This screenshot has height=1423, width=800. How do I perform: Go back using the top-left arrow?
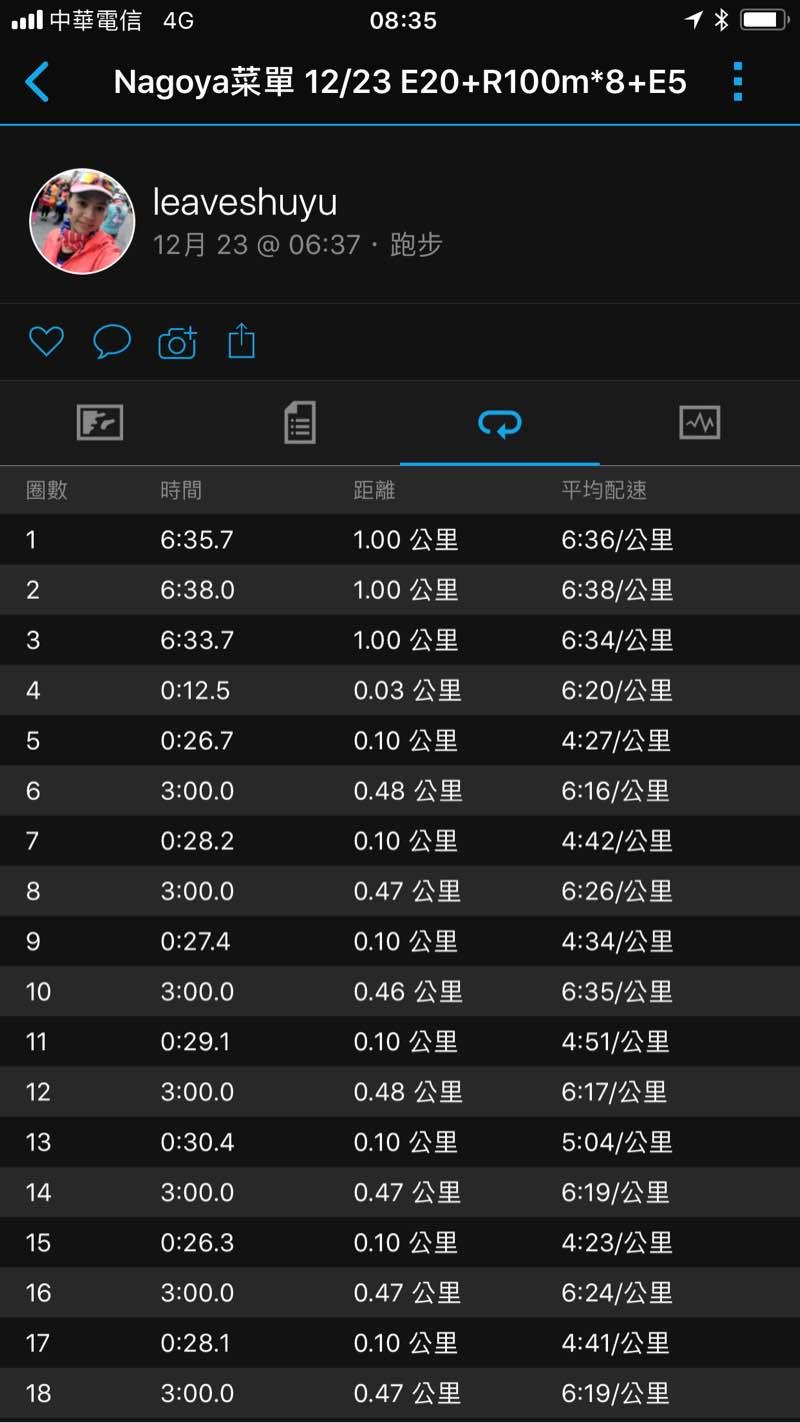click(x=37, y=82)
